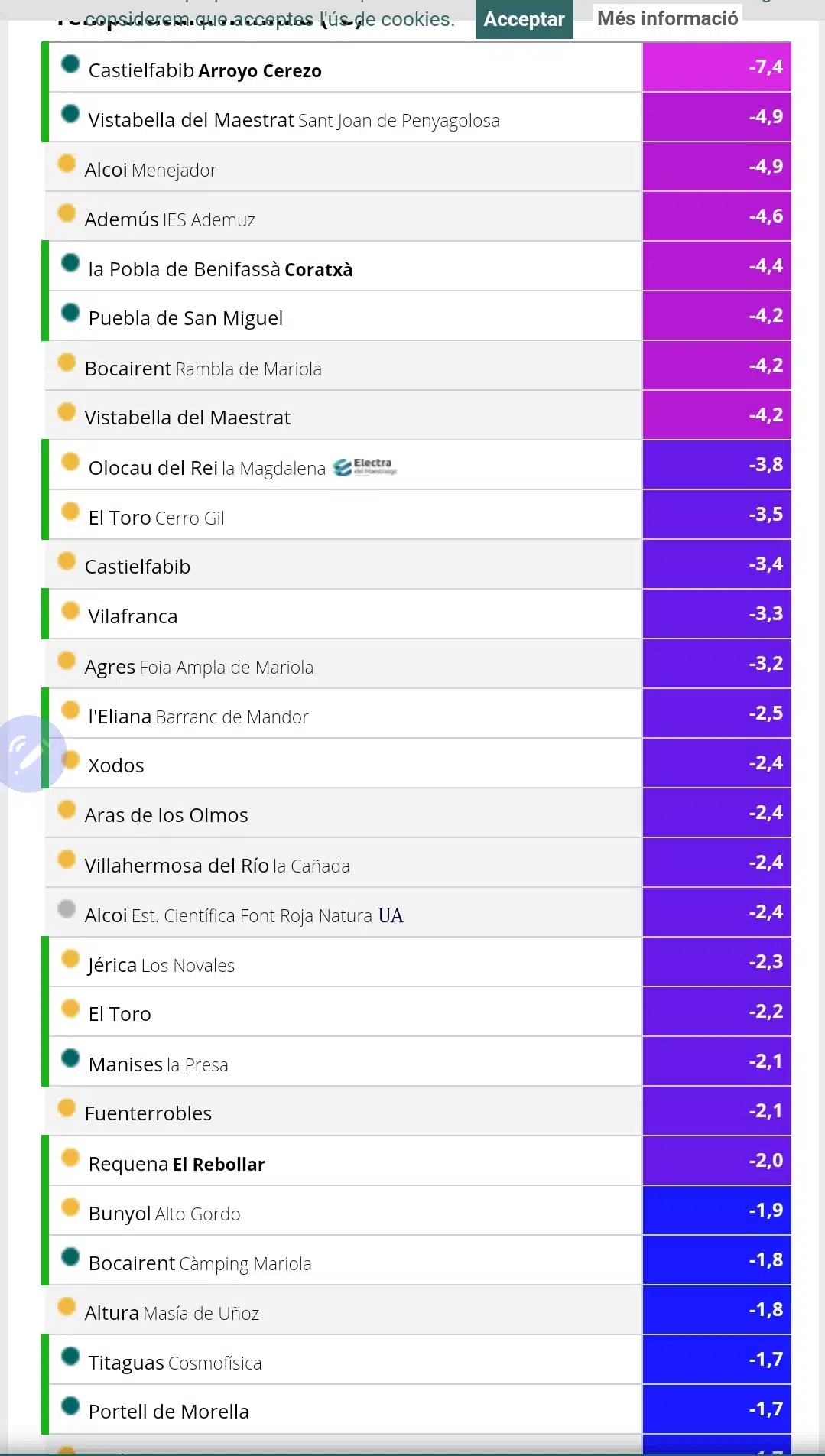
Task: Open the Vilafranca station row
Action: pyautogui.click(x=416, y=614)
